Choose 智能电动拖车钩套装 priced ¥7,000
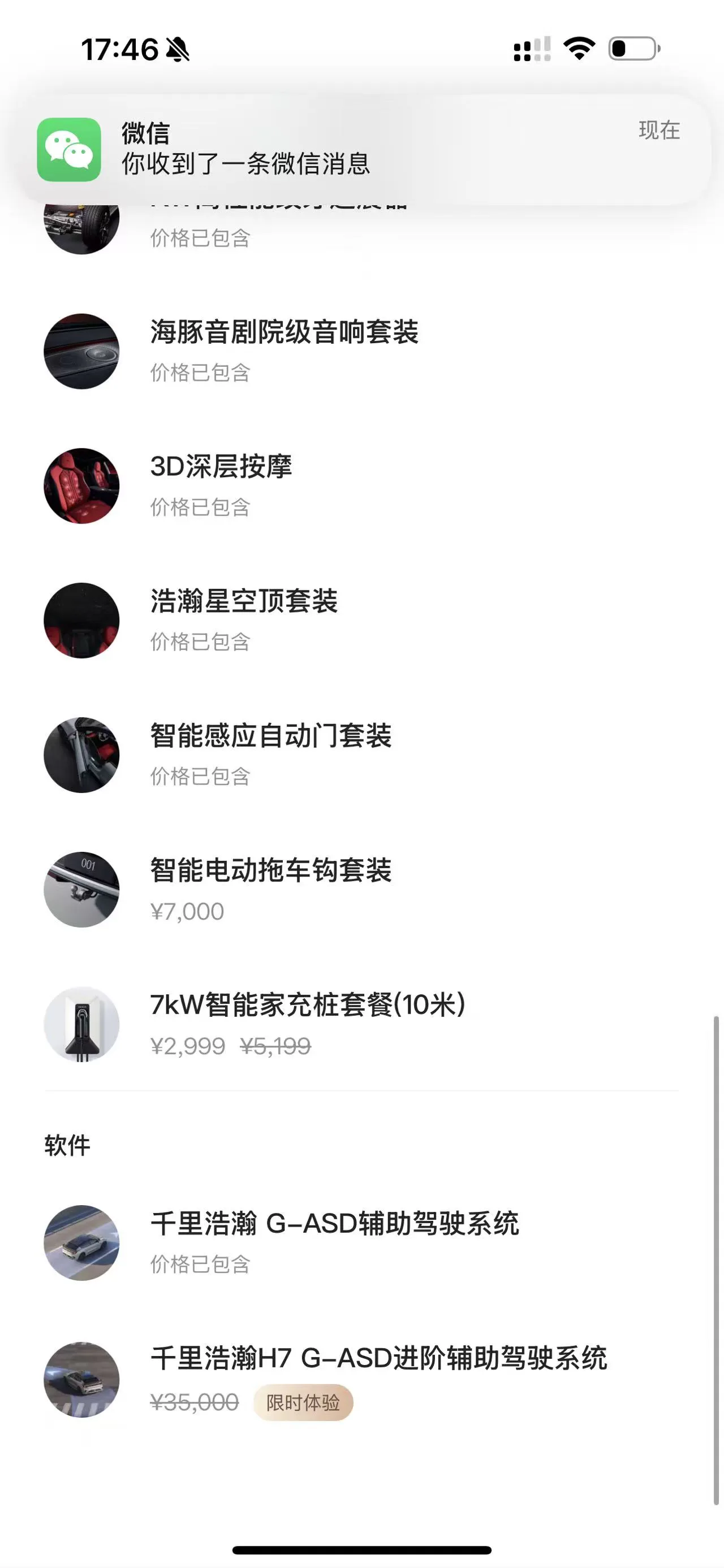The height and width of the screenshot is (1568, 724). tap(361, 889)
